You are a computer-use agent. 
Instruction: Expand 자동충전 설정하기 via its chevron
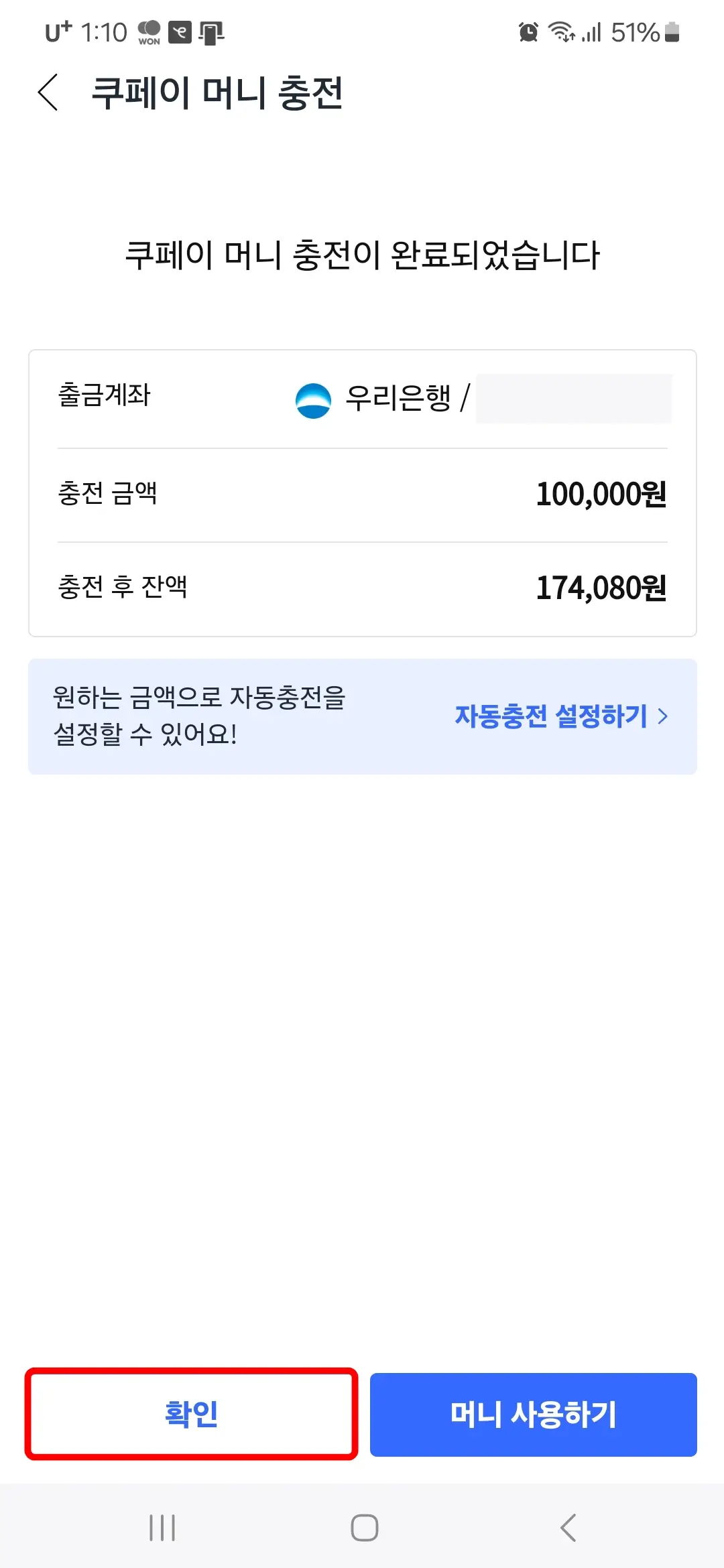coord(664,717)
